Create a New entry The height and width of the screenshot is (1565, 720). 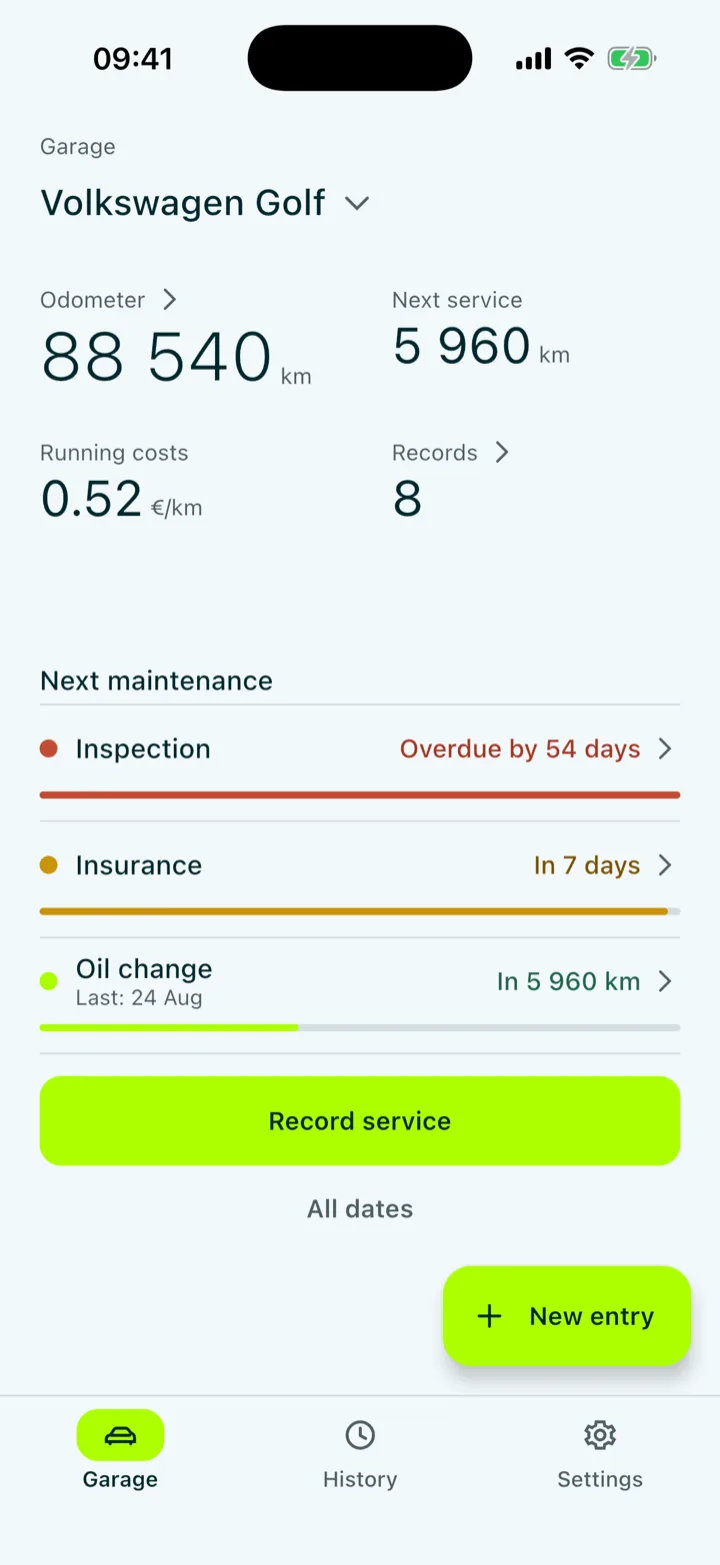567,1316
